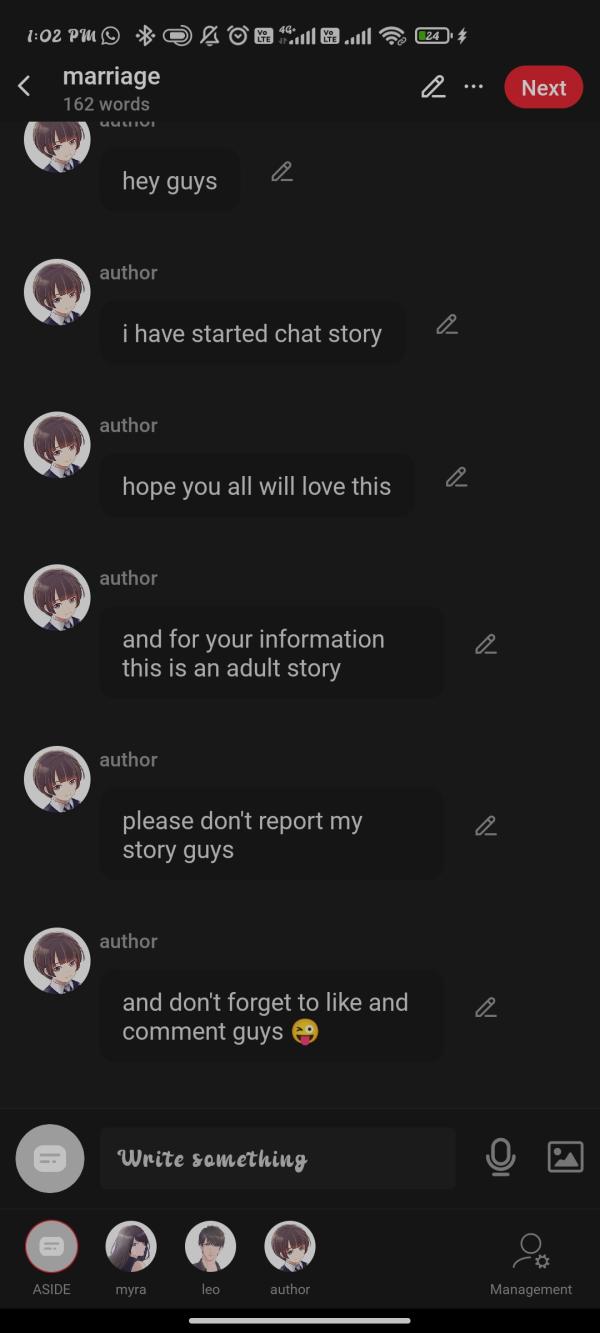Tap the microphone icon to record voice
This screenshot has height=1333, width=600.
tap(500, 1157)
